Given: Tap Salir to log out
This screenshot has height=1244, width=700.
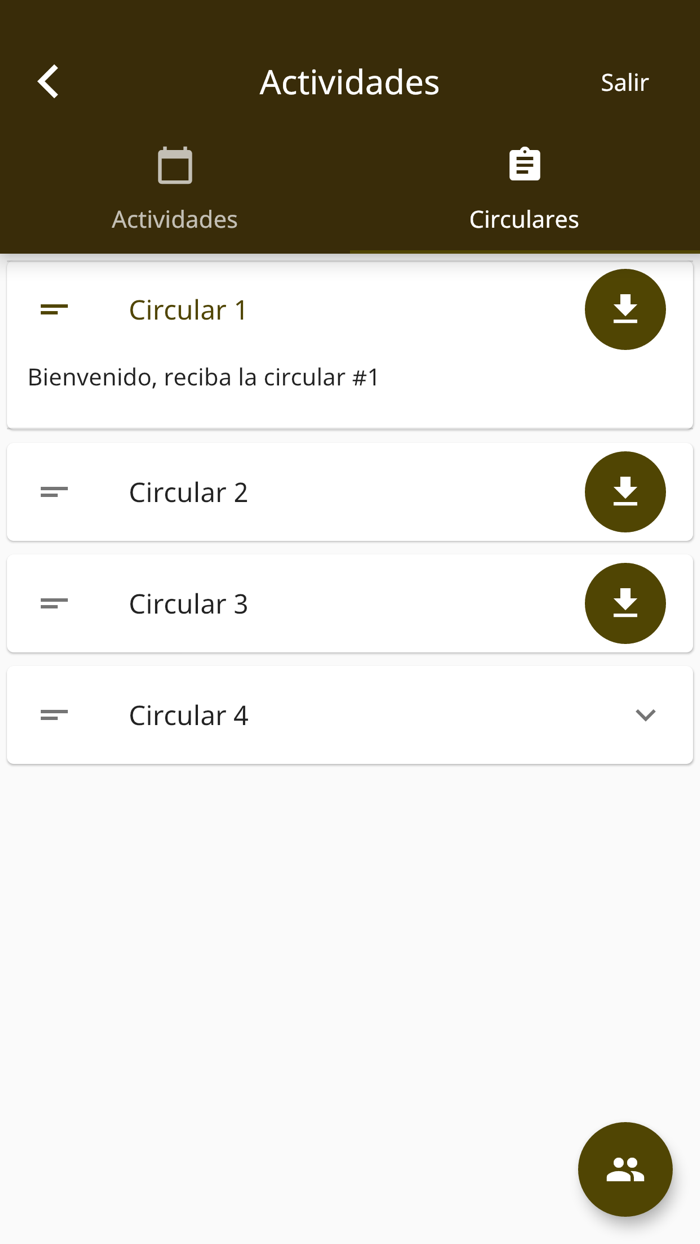Looking at the screenshot, I should pyautogui.click(x=624, y=82).
